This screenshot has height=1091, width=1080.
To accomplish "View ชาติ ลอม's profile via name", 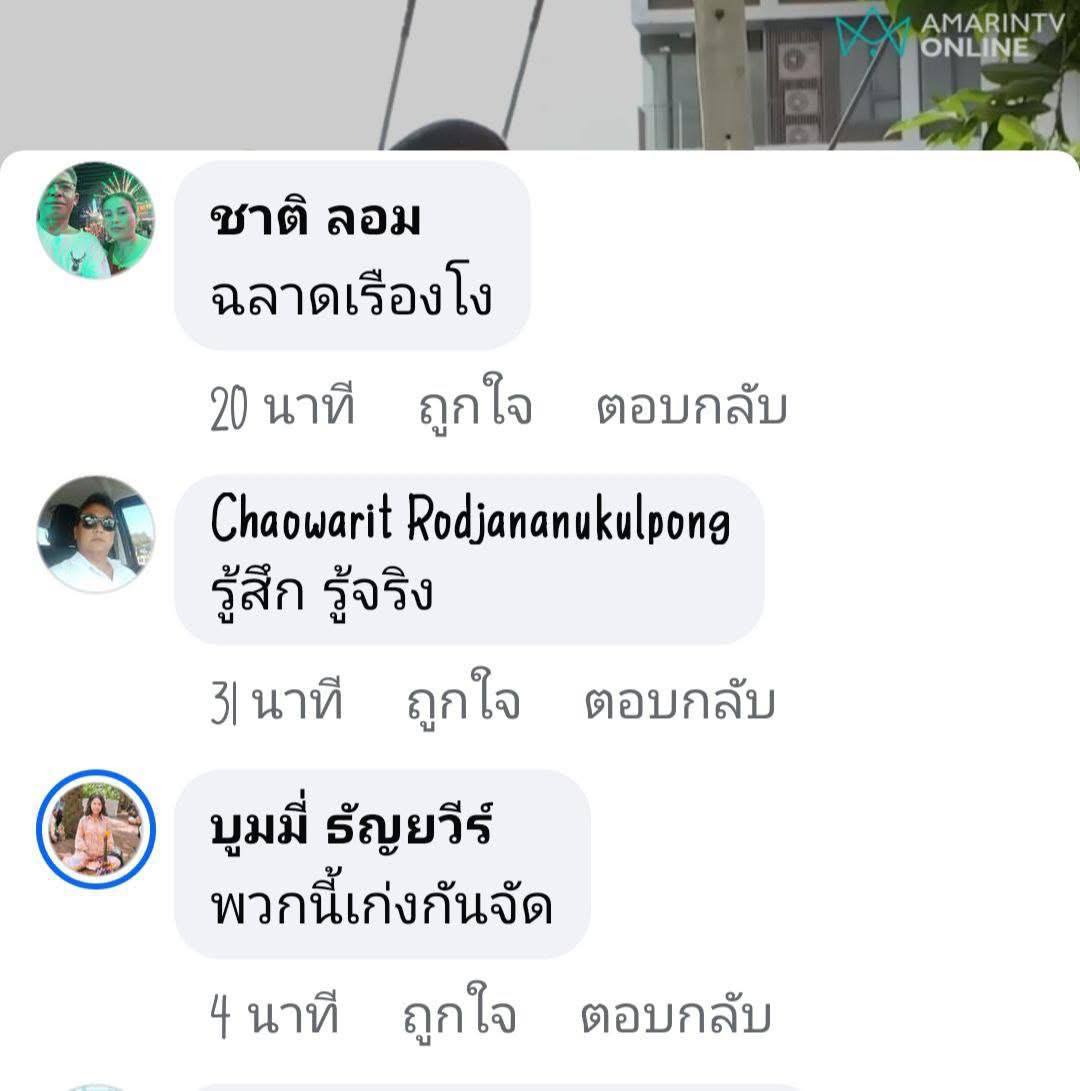I will point(315,219).
